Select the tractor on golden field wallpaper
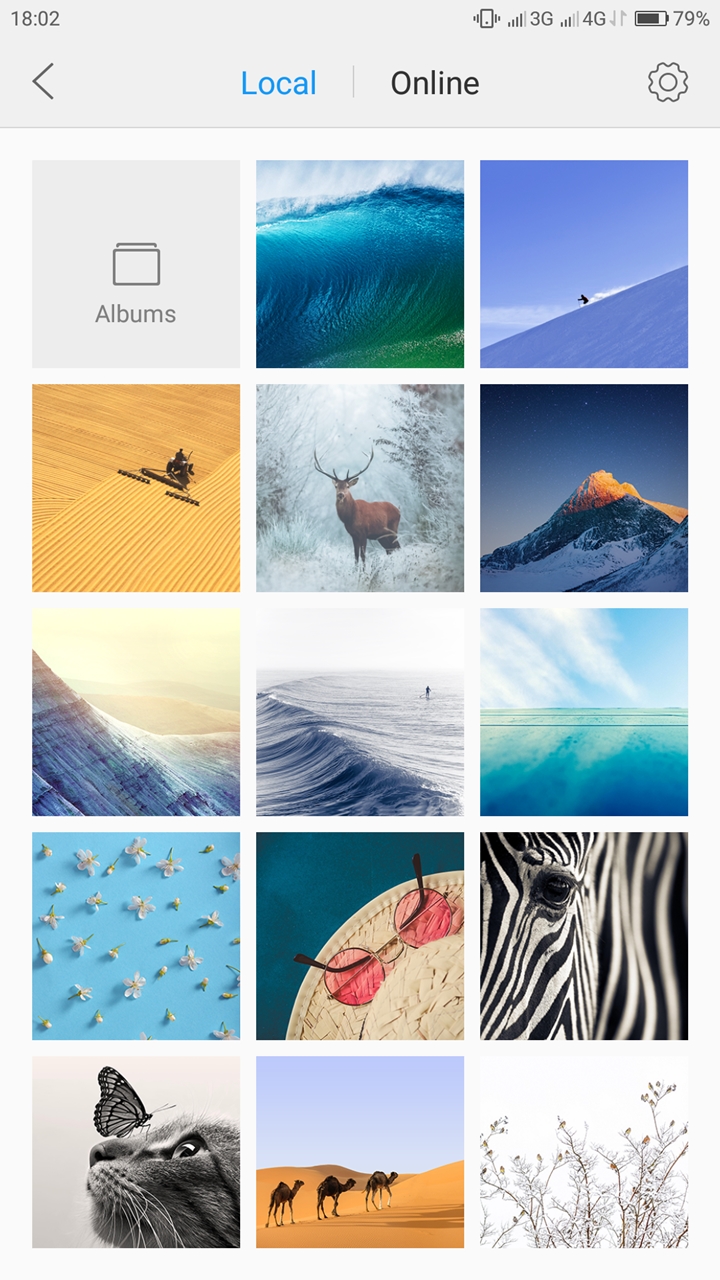This screenshot has width=720, height=1280. (x=136, y=488)
